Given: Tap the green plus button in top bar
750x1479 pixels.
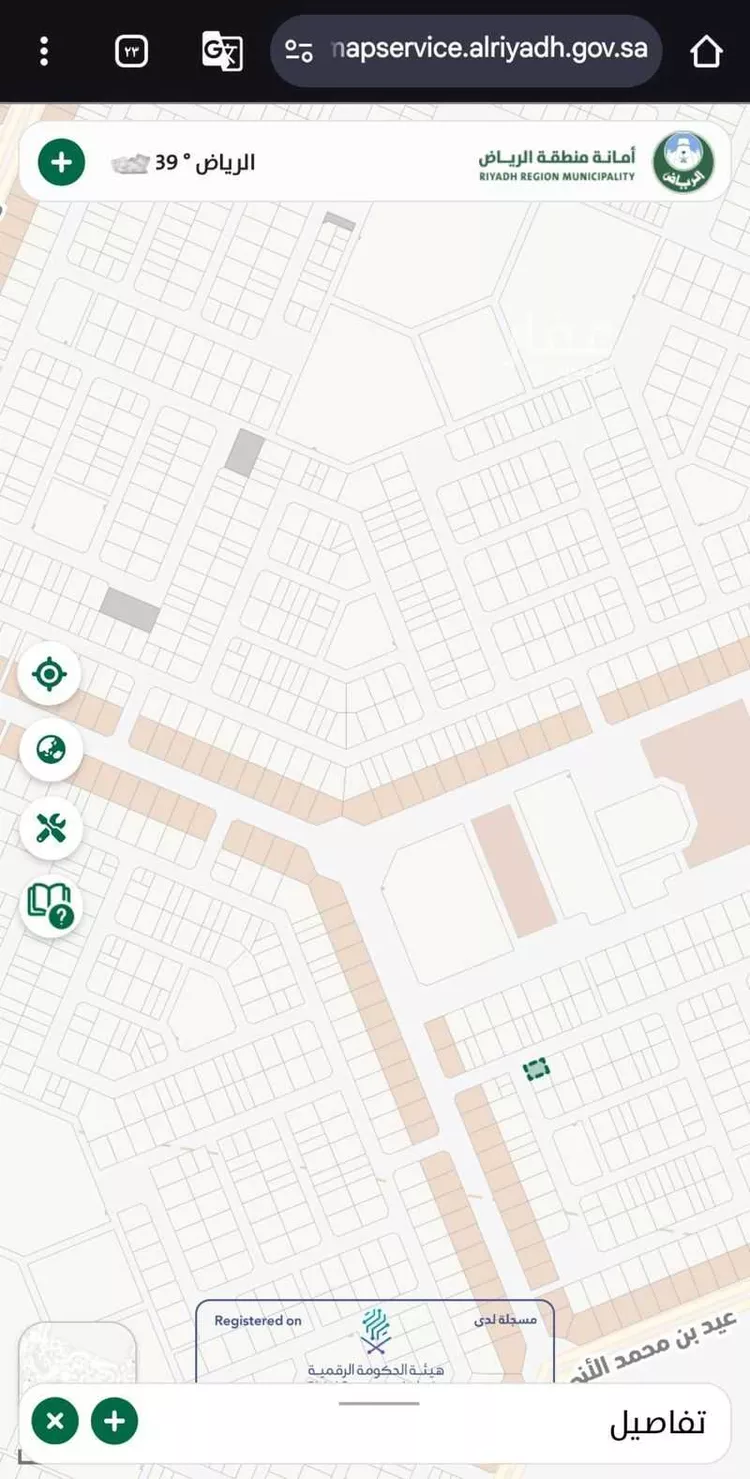Looking at the screenshot, I should pos(61,162).
